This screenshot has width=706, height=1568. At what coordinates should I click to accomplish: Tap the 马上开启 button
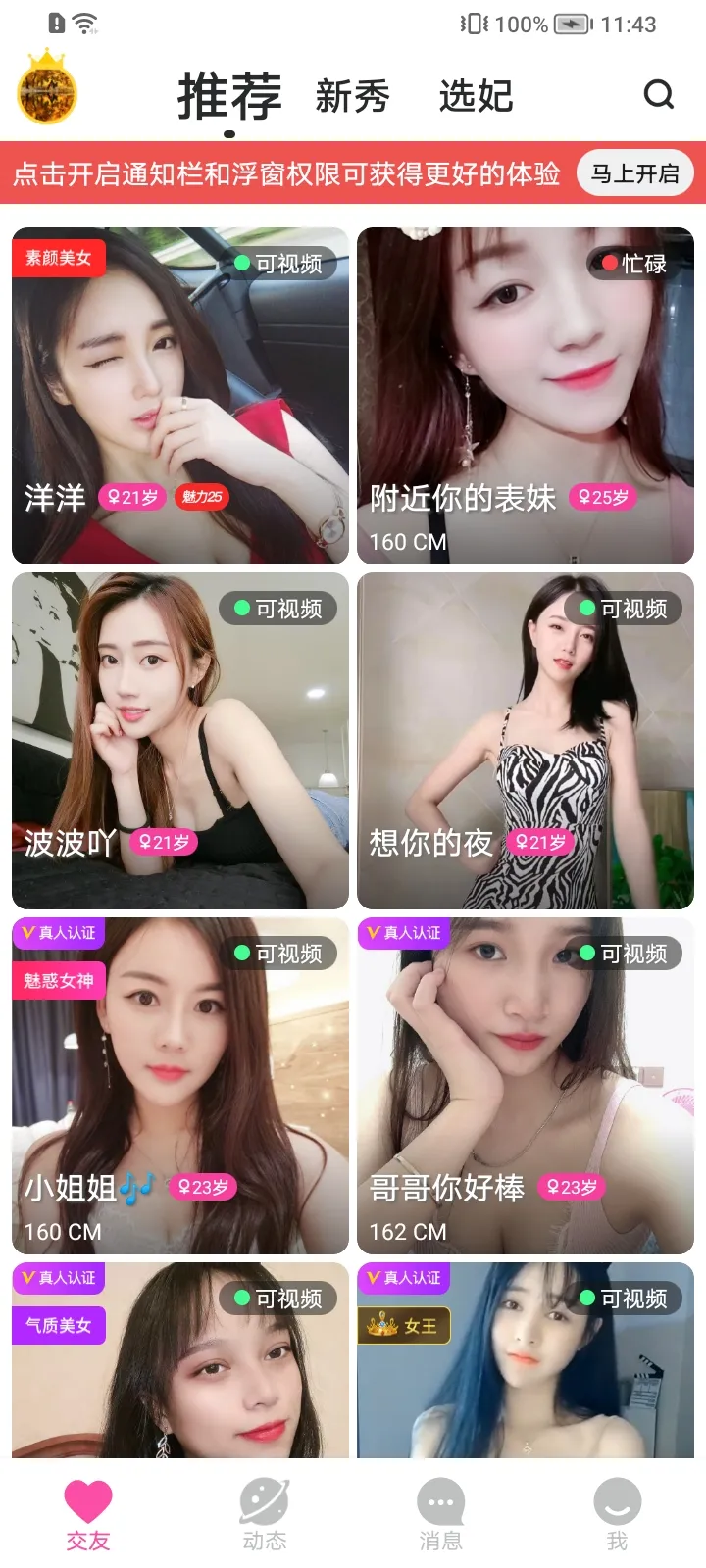(634, 173)
